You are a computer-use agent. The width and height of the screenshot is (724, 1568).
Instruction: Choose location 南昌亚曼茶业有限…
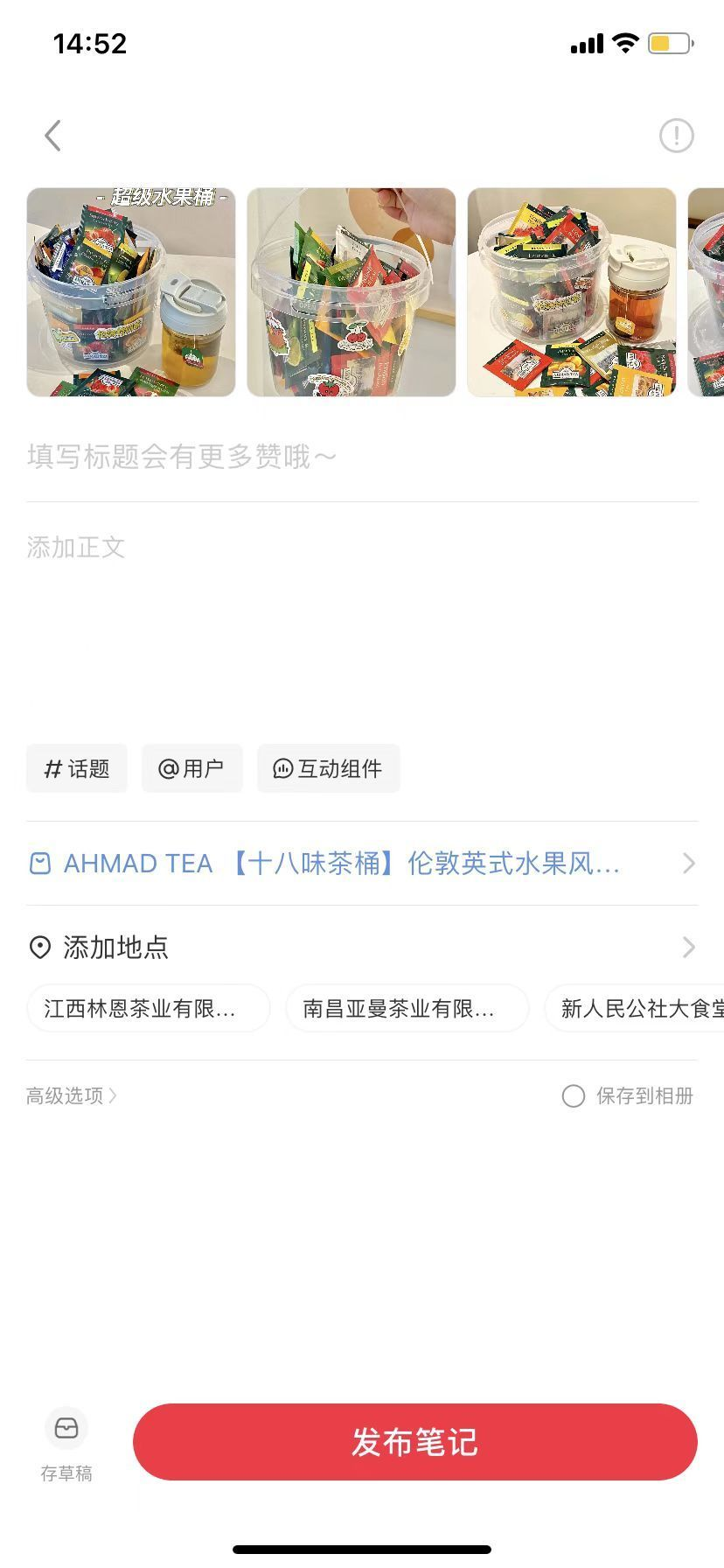[407, 1009]
